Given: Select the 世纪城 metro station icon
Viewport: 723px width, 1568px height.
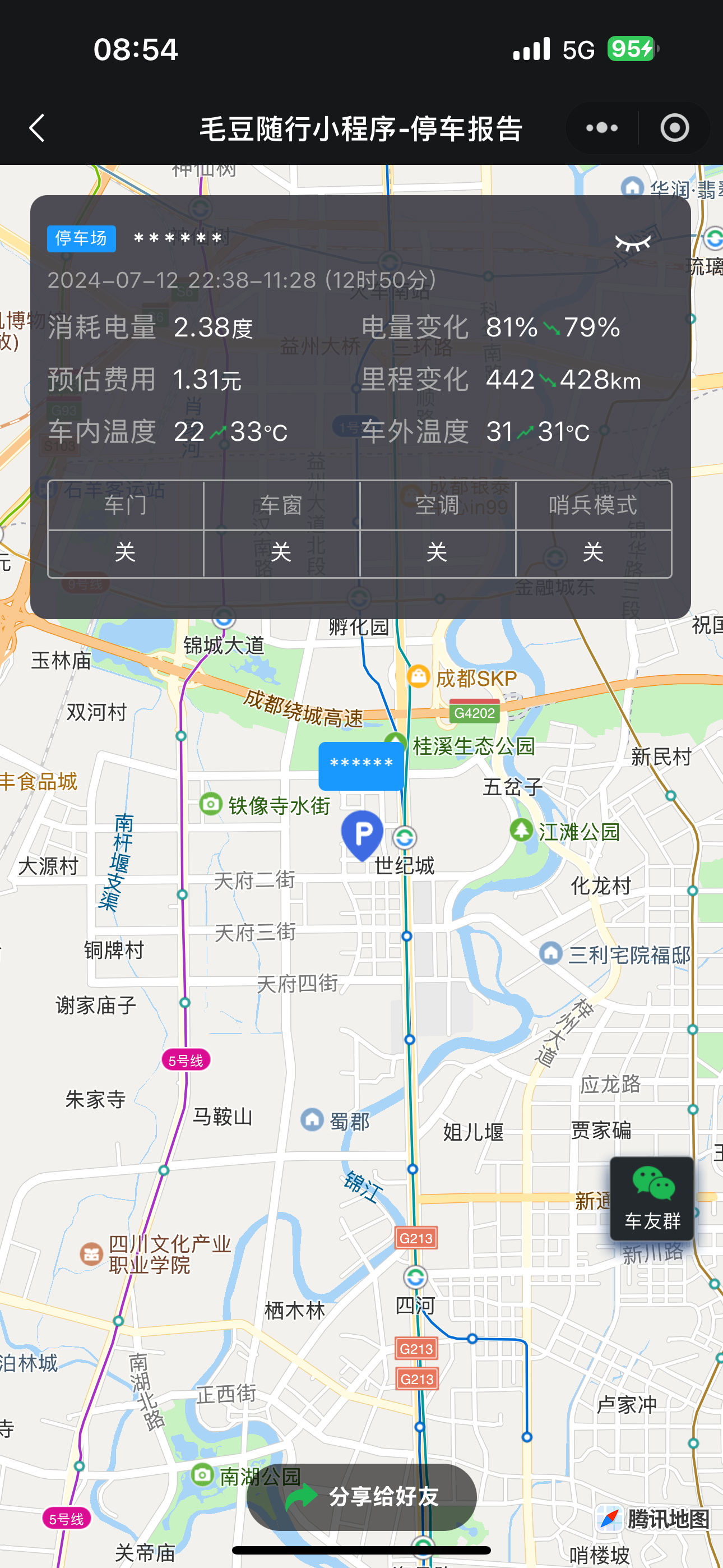Looking at the screenshot, I should coord(405,838).
